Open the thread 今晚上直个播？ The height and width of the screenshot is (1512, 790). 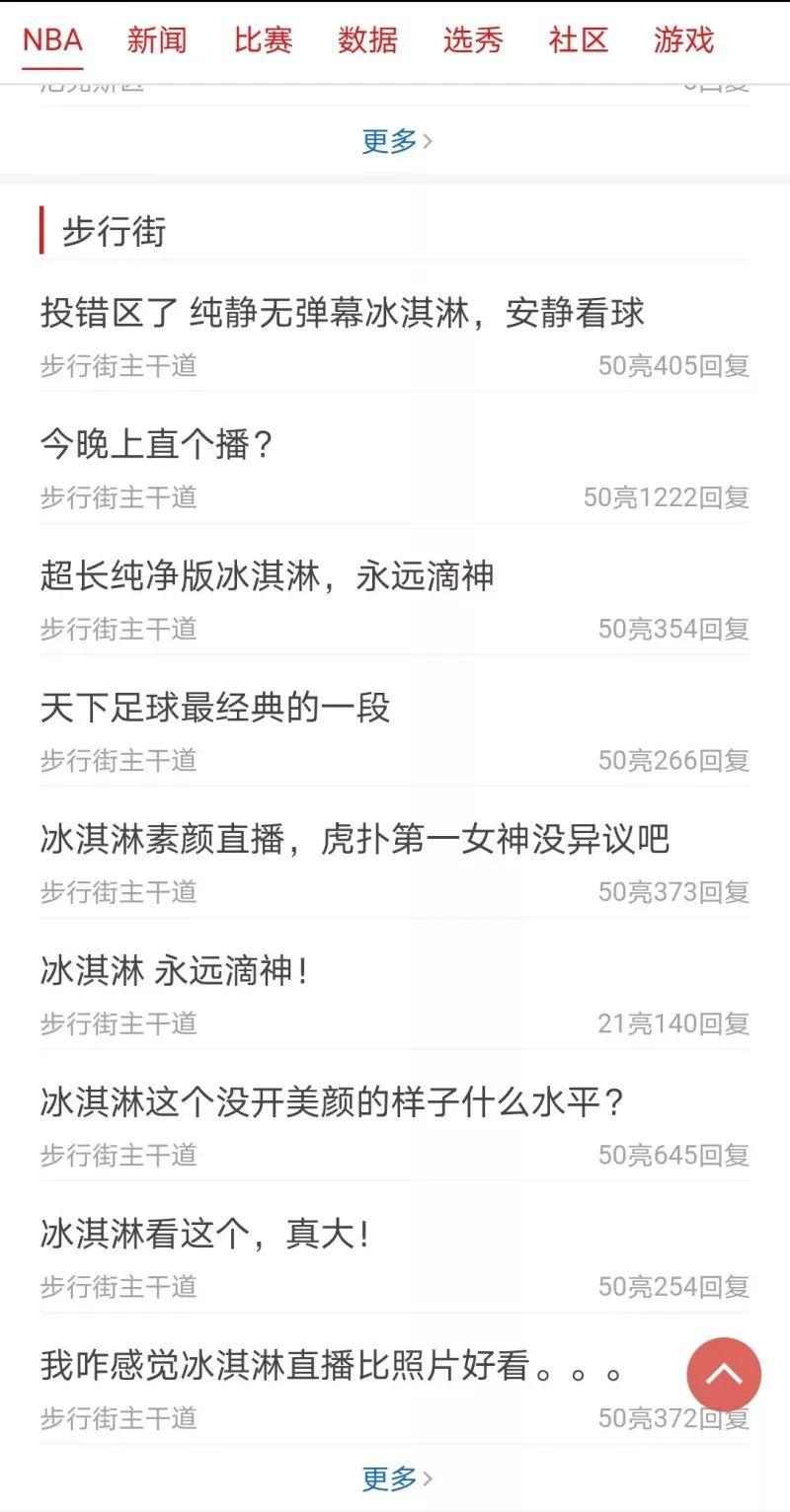[156, 445]
